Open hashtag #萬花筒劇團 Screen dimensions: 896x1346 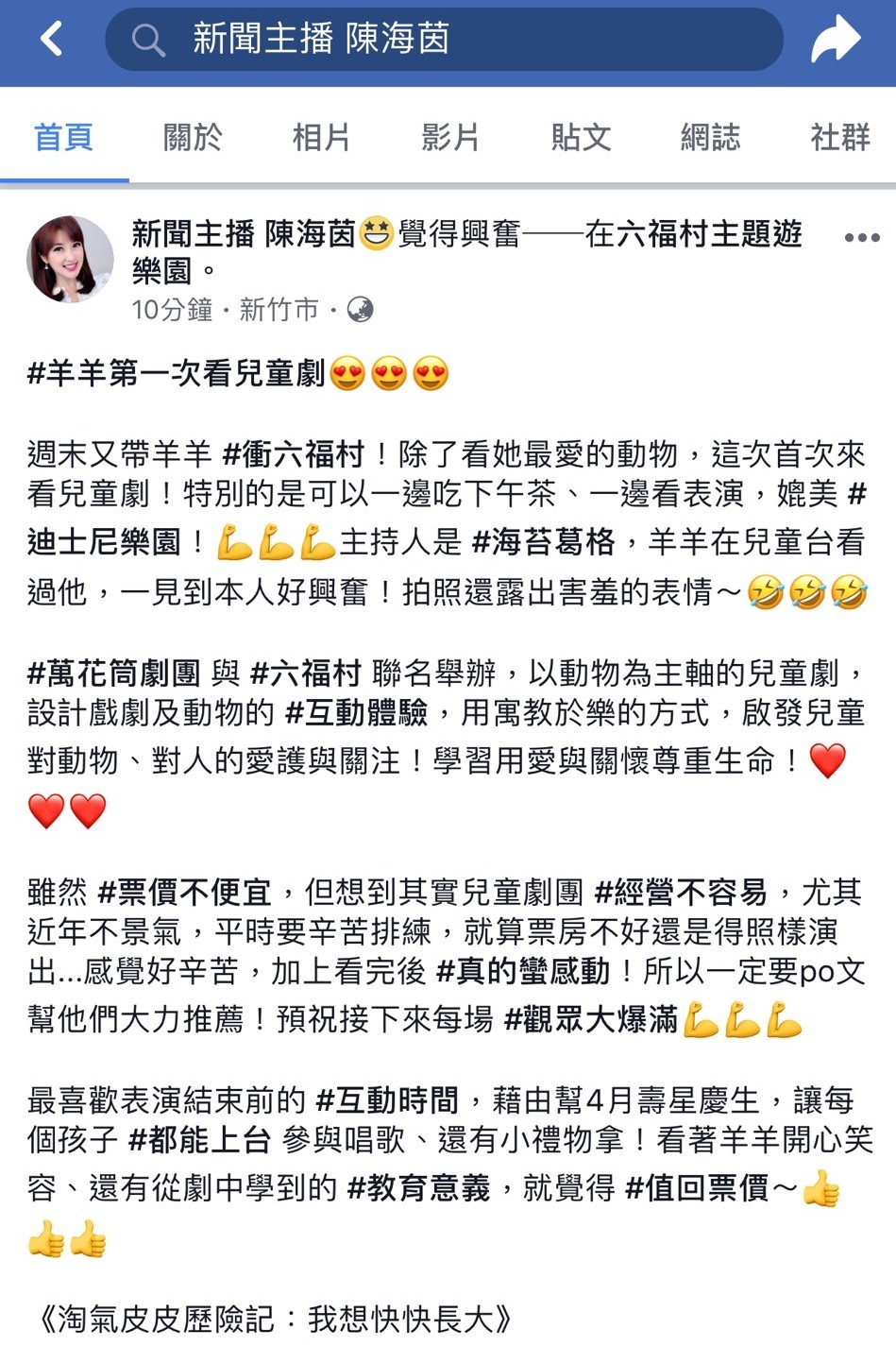click(114, 673)
